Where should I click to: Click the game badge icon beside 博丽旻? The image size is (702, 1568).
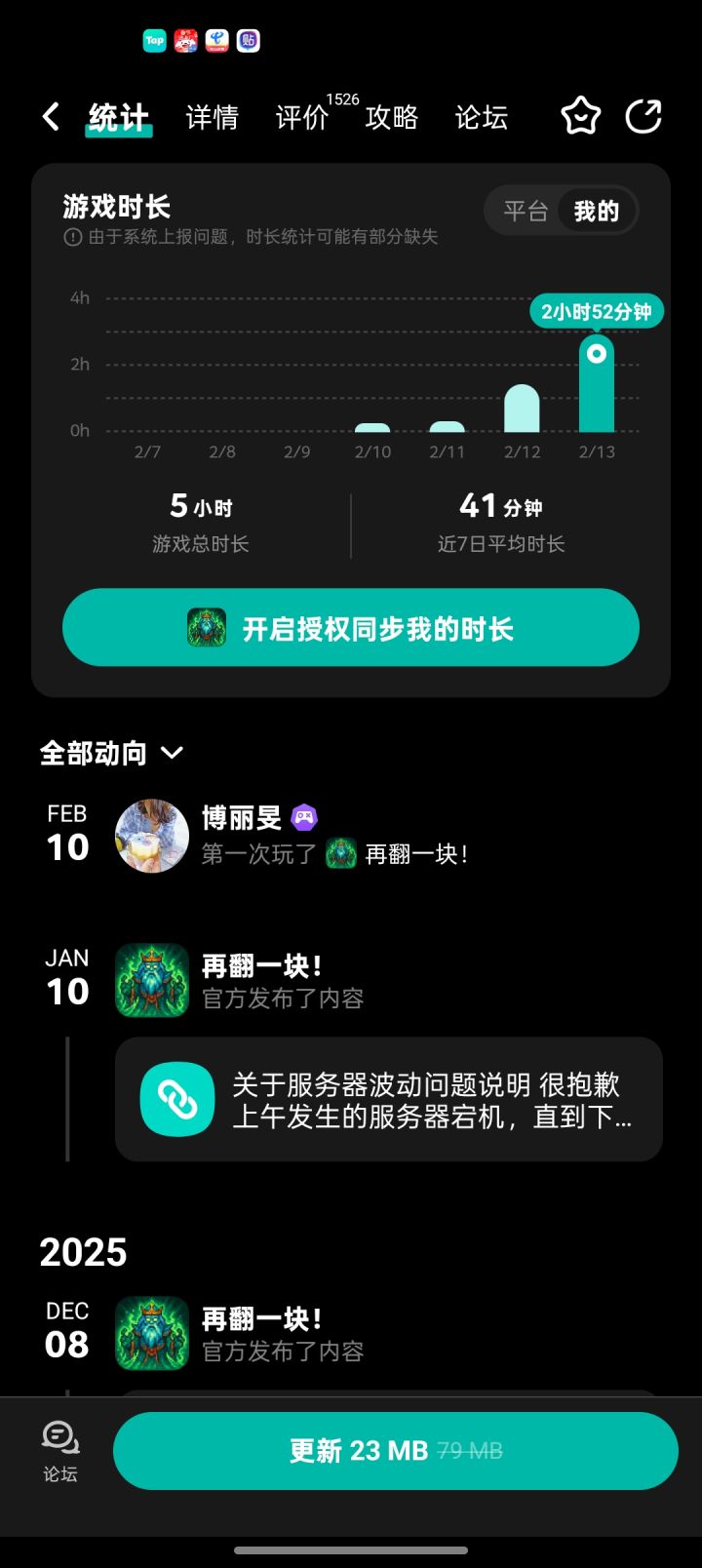[x=303, y=818]
